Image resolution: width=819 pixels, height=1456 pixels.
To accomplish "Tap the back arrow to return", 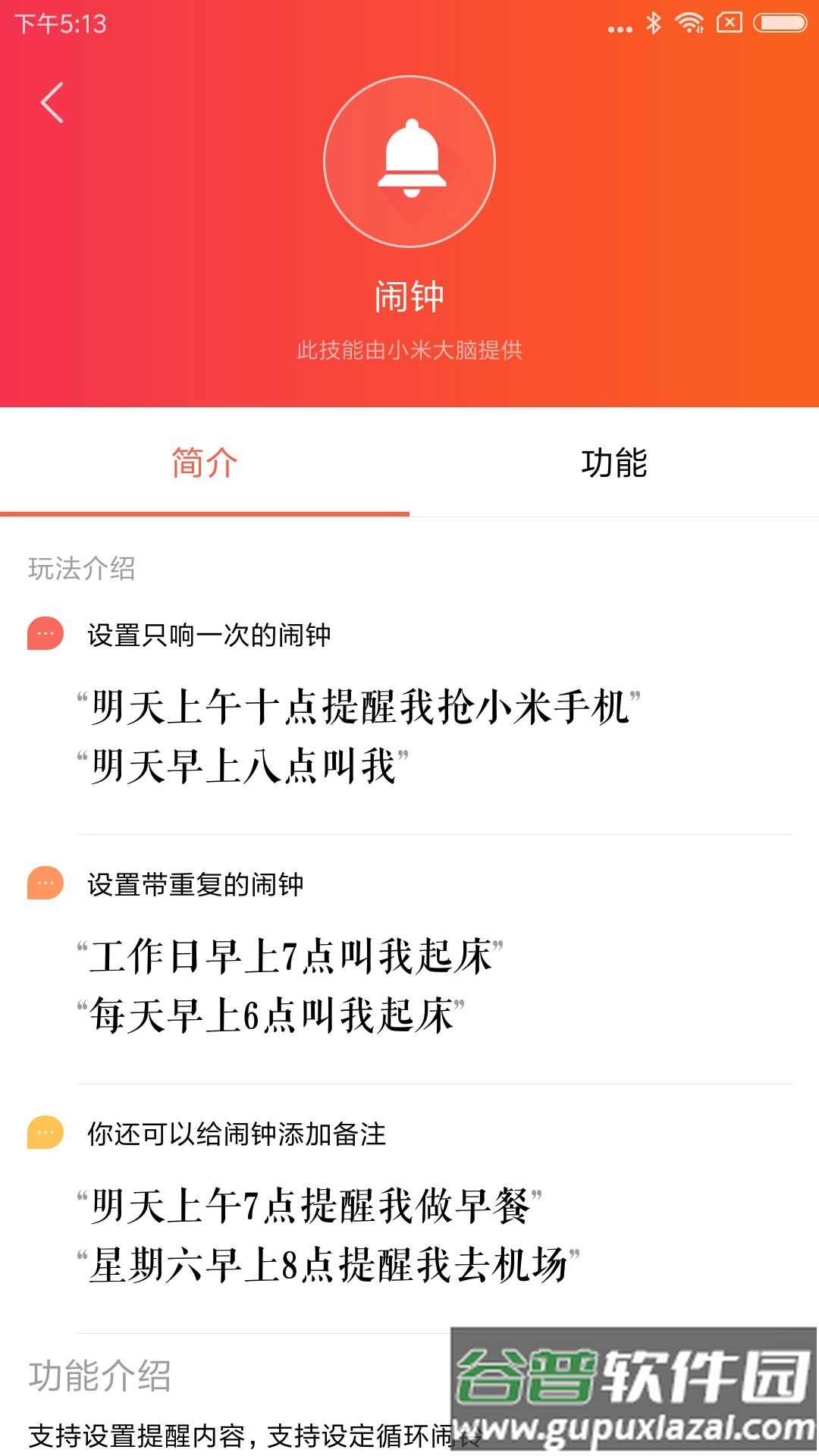I will (x=51, y=103).
